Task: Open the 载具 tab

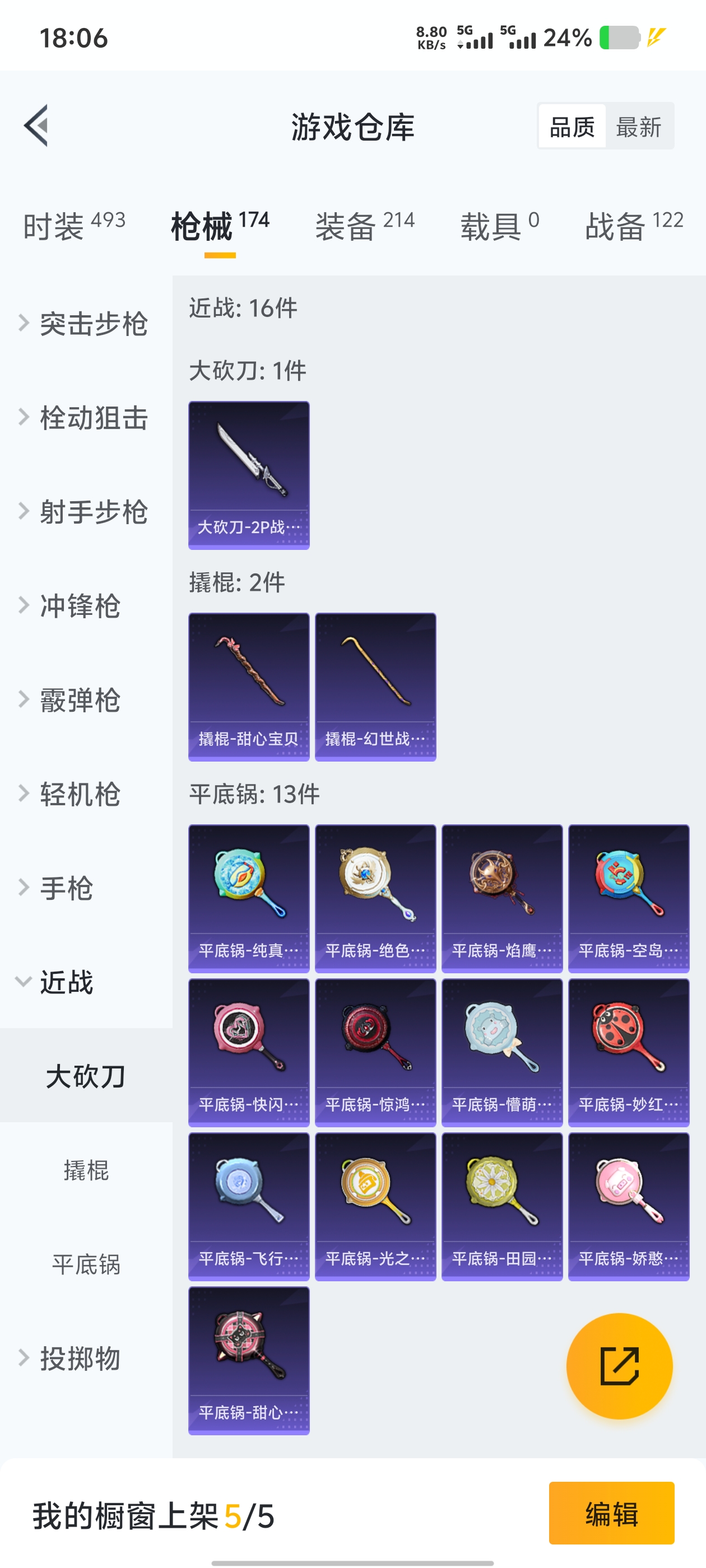Action: click(x=499, y=226)
